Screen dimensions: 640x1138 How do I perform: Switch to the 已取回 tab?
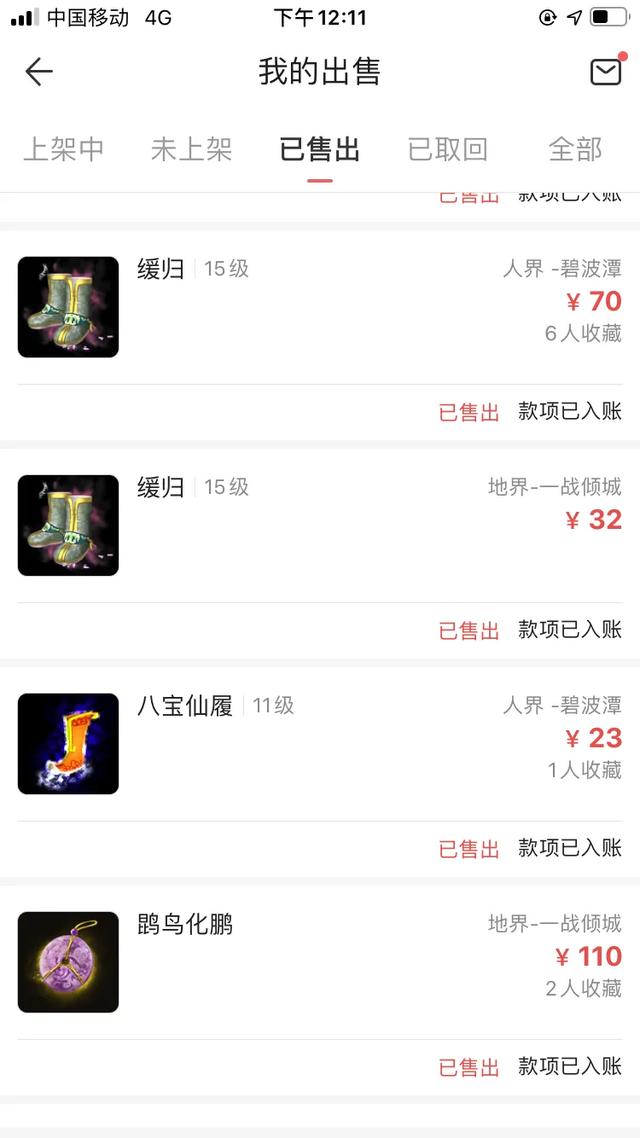click(x=448, y=150)
